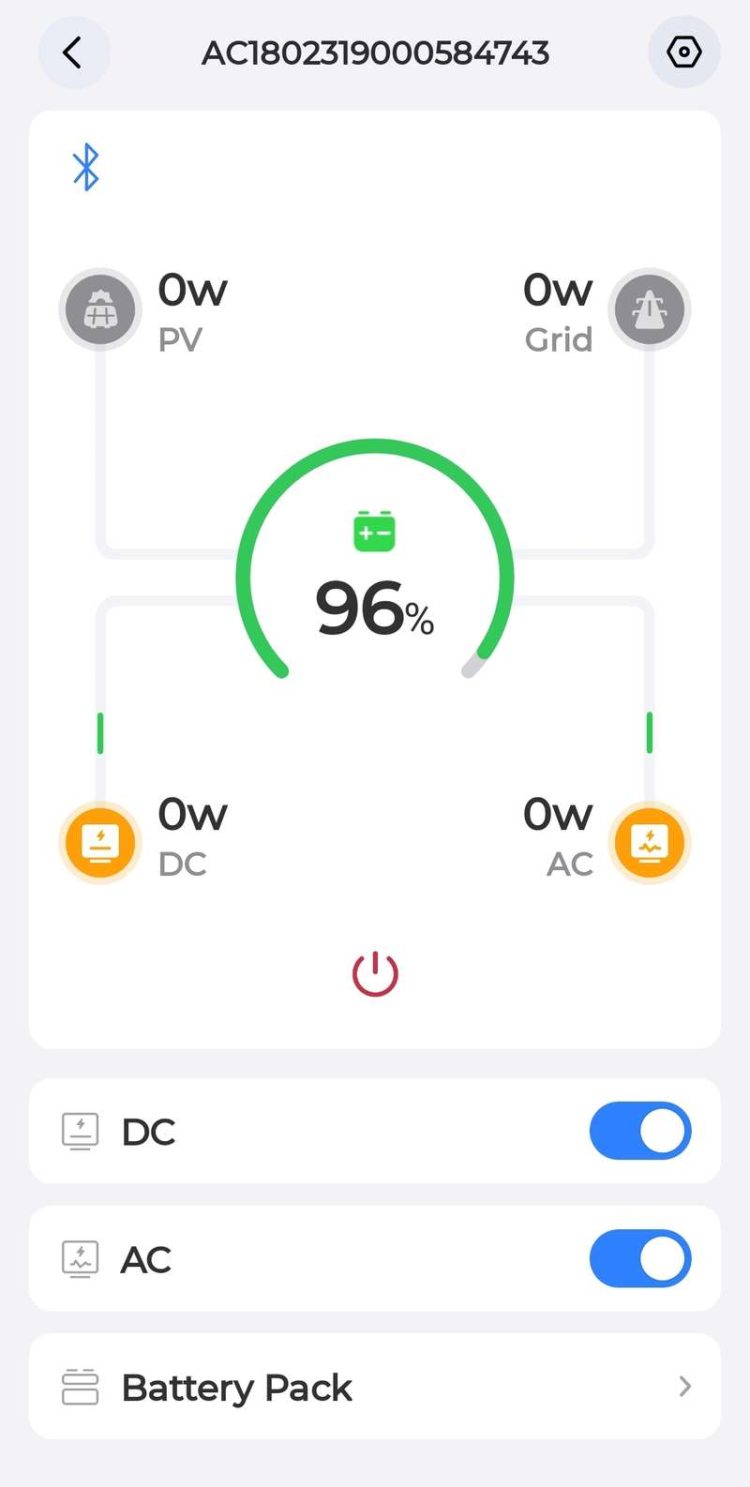Viewport: 750px width, 1487px height.
Task: Tap the orange AC output icon
Action: [x=650, y=844]
